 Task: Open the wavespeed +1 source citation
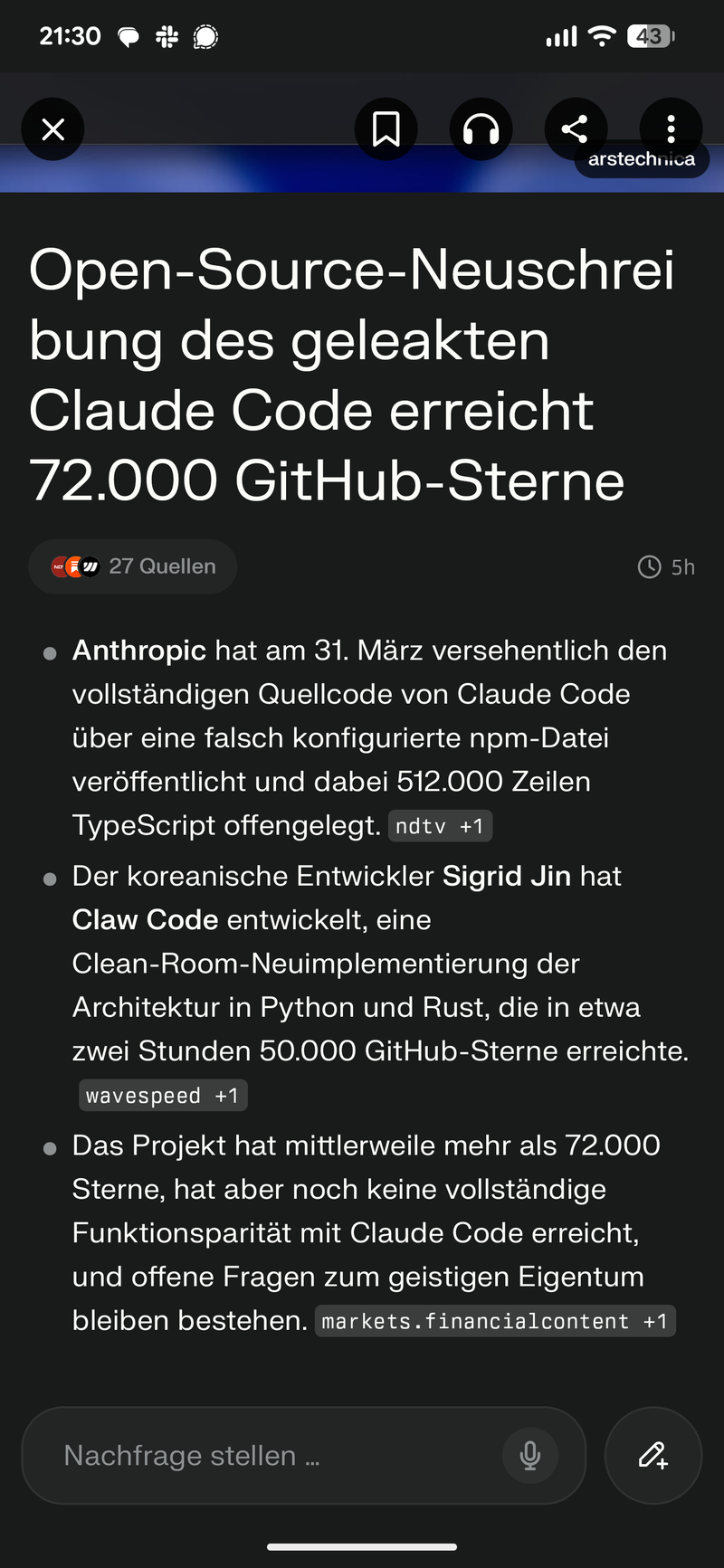pos(163,1096)
